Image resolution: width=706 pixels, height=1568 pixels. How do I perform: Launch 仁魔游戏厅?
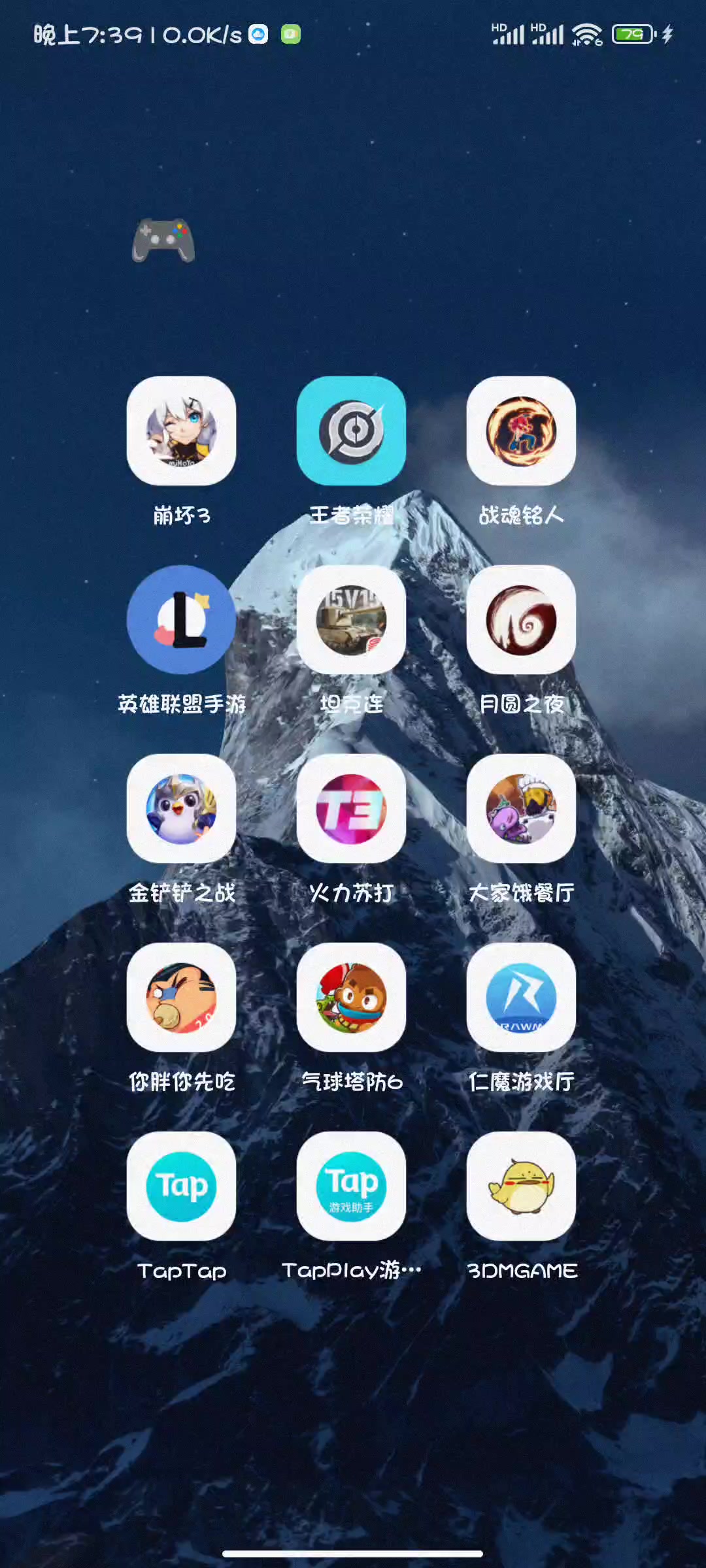click(521, 998)
